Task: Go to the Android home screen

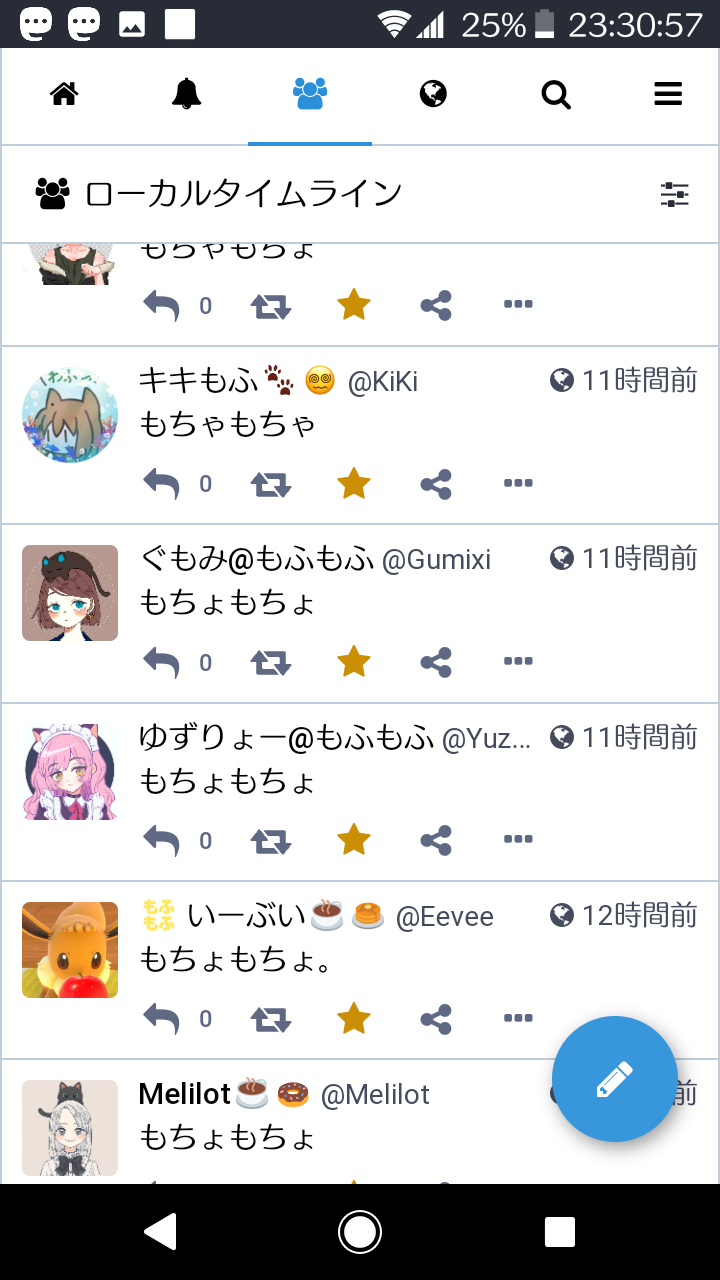Action: (360, 1232)
